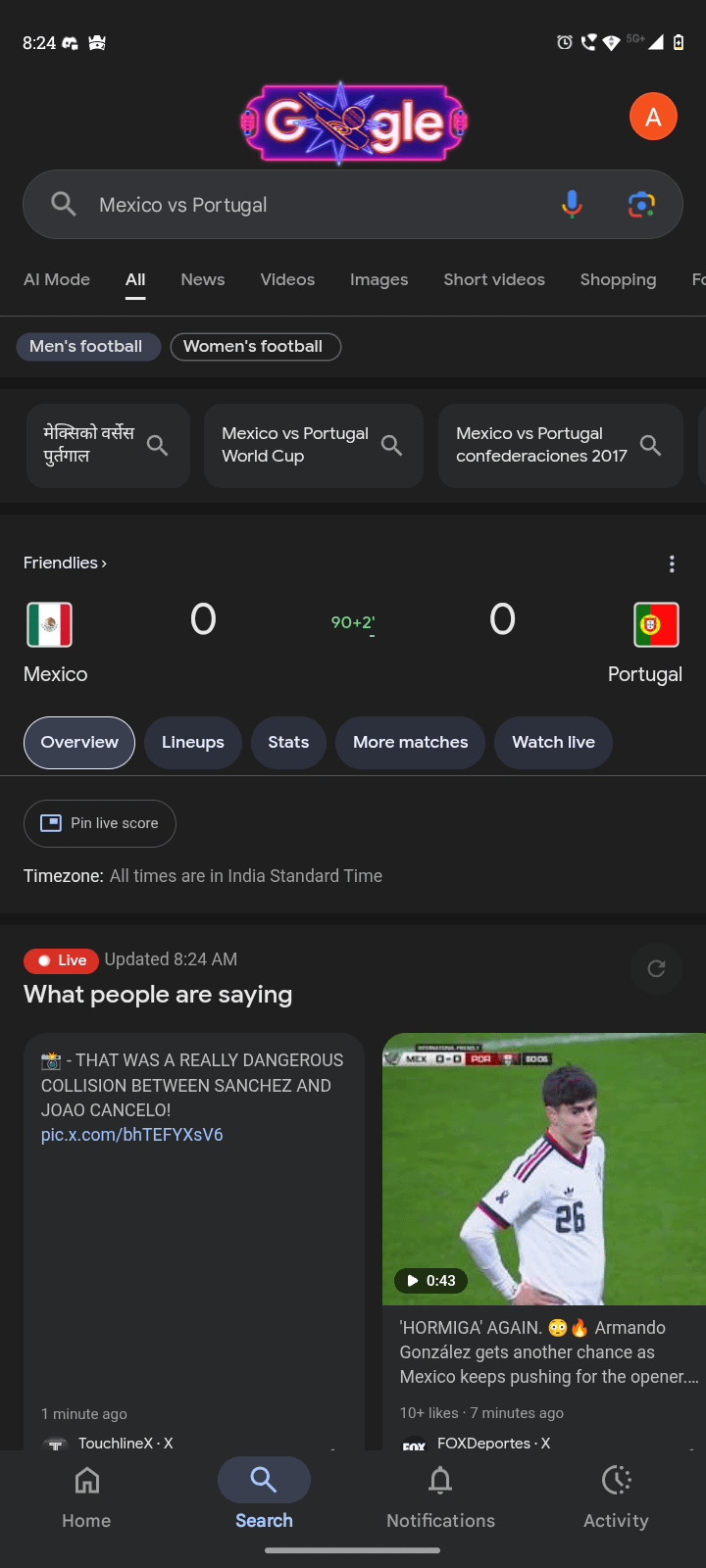This screenshot has width=706, height=1568.
Task: Pin live score to screen
Action: click(100, 823)
